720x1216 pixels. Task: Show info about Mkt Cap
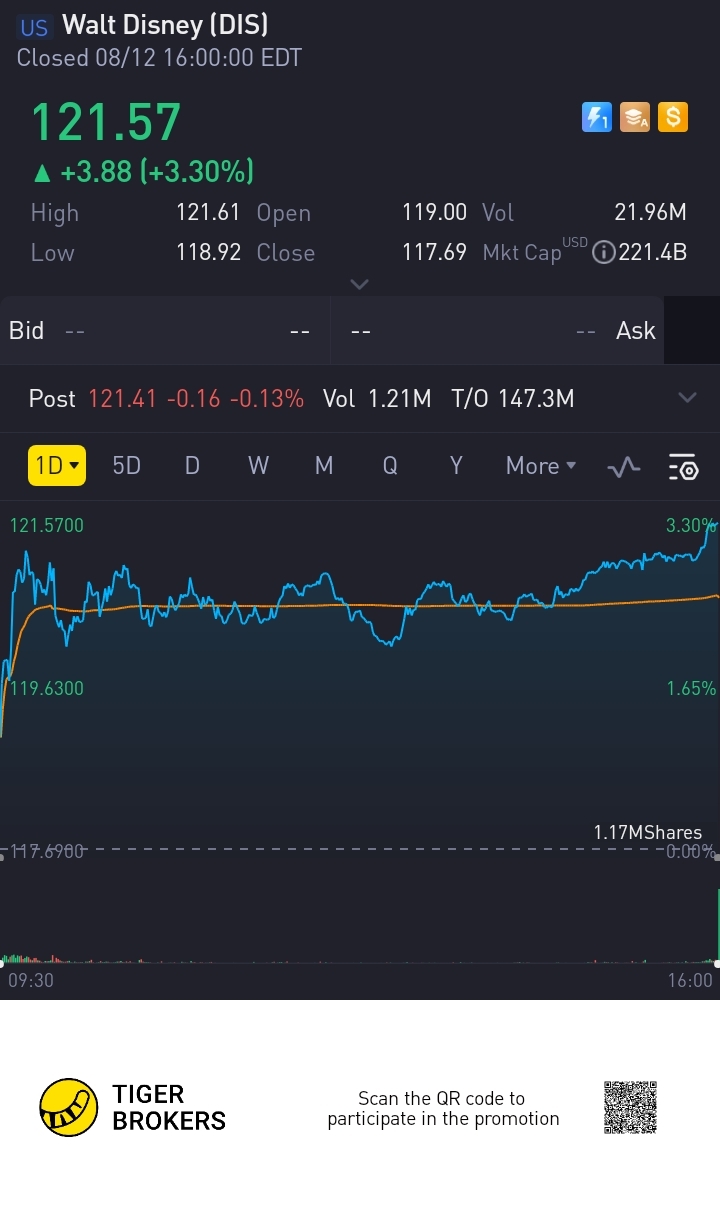pyautogui.click(x=603, y=254)
